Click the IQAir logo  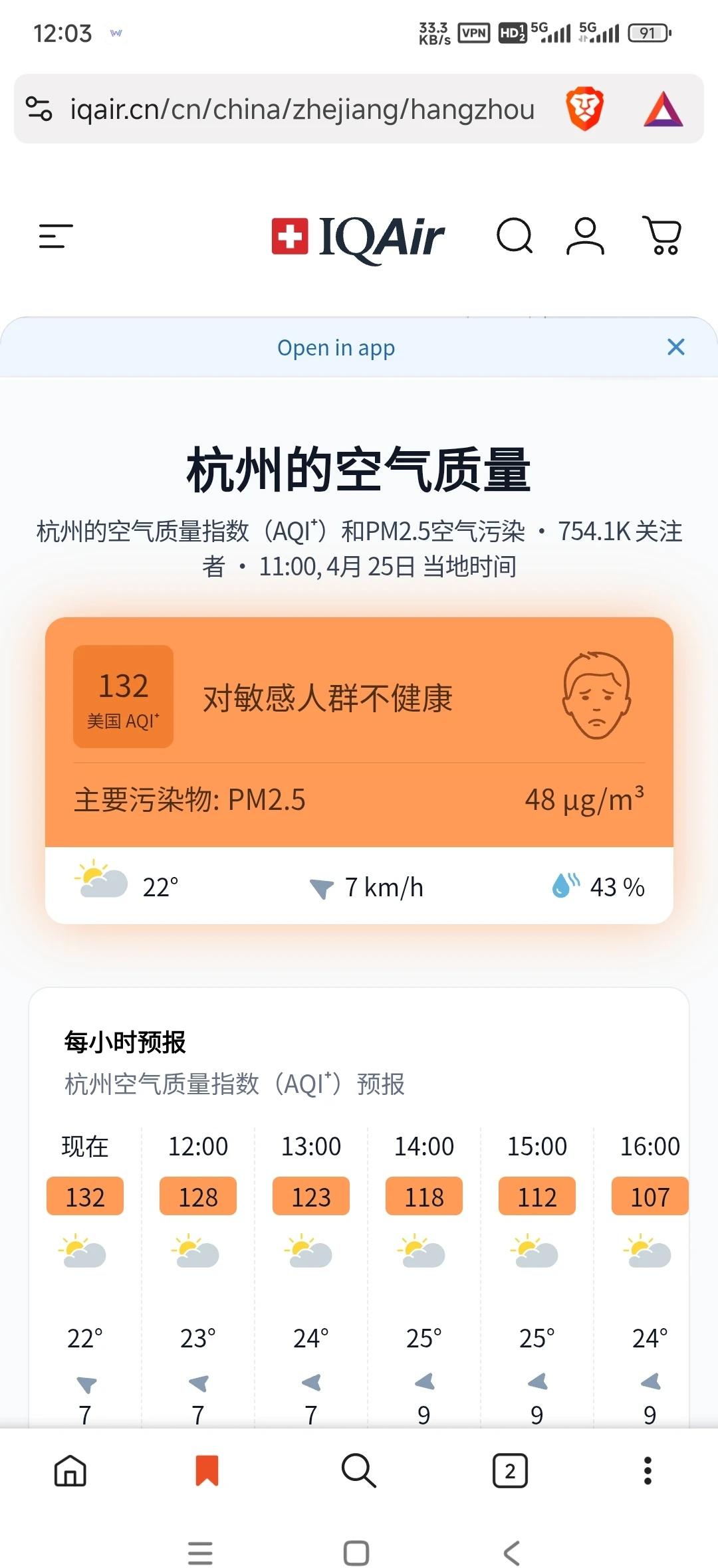point(358,236)
